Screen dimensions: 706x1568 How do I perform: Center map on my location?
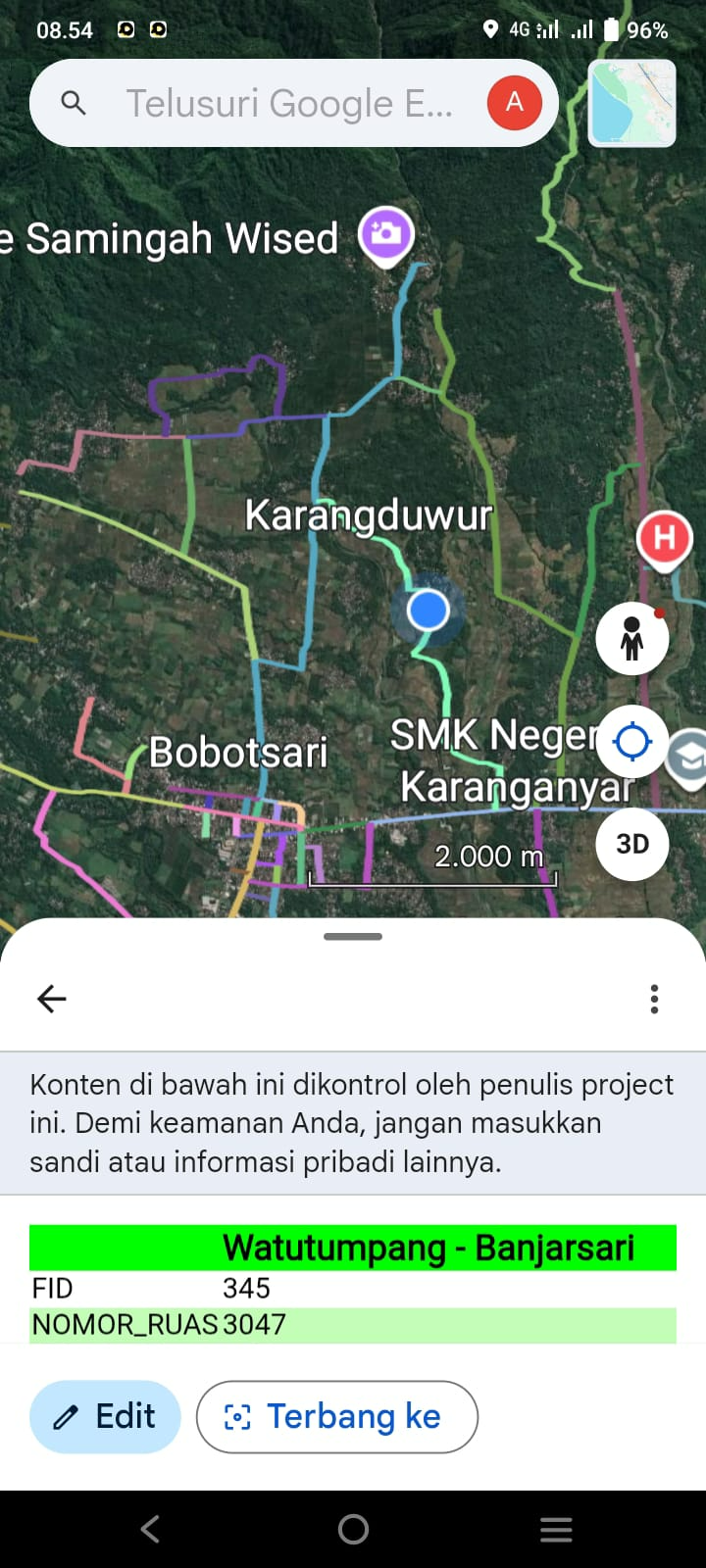[x=632, y=742]
